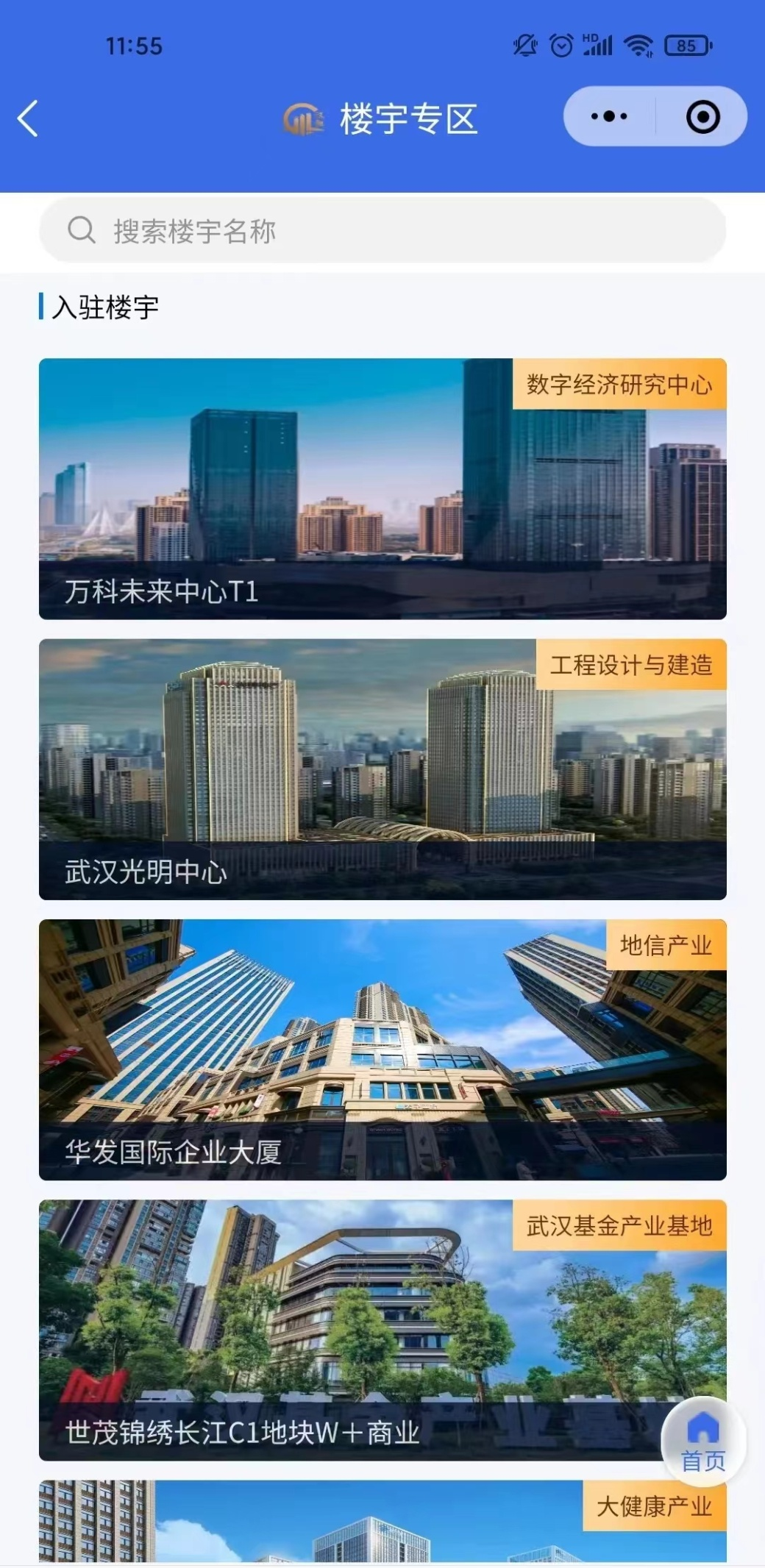
Task: Select the 华发国际企业大厦 card
Action: click(382, 1050)
